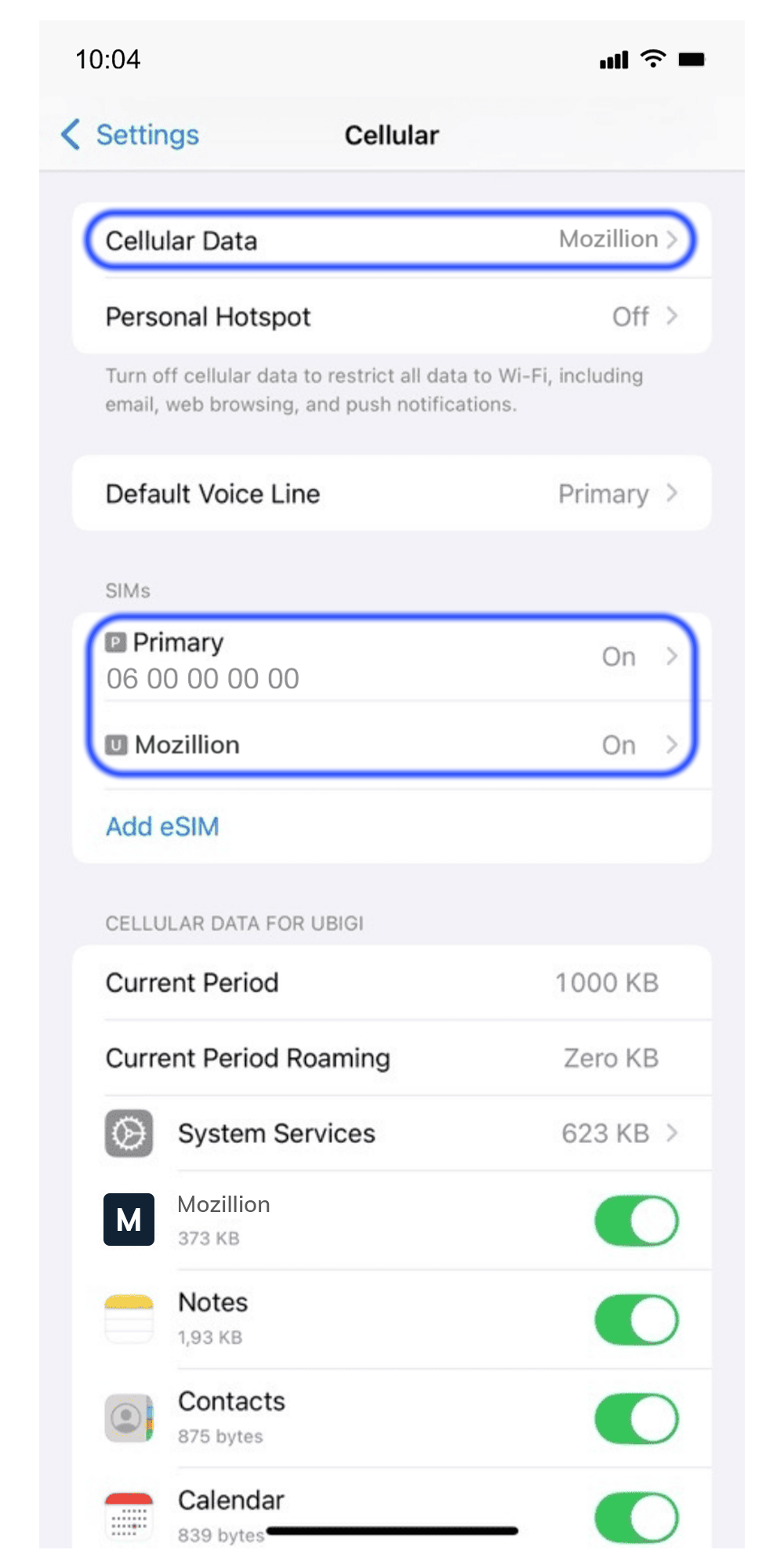Turn off cellular data for Notes
This screenshot has height=1568, width=784.
pos(636,1319)
